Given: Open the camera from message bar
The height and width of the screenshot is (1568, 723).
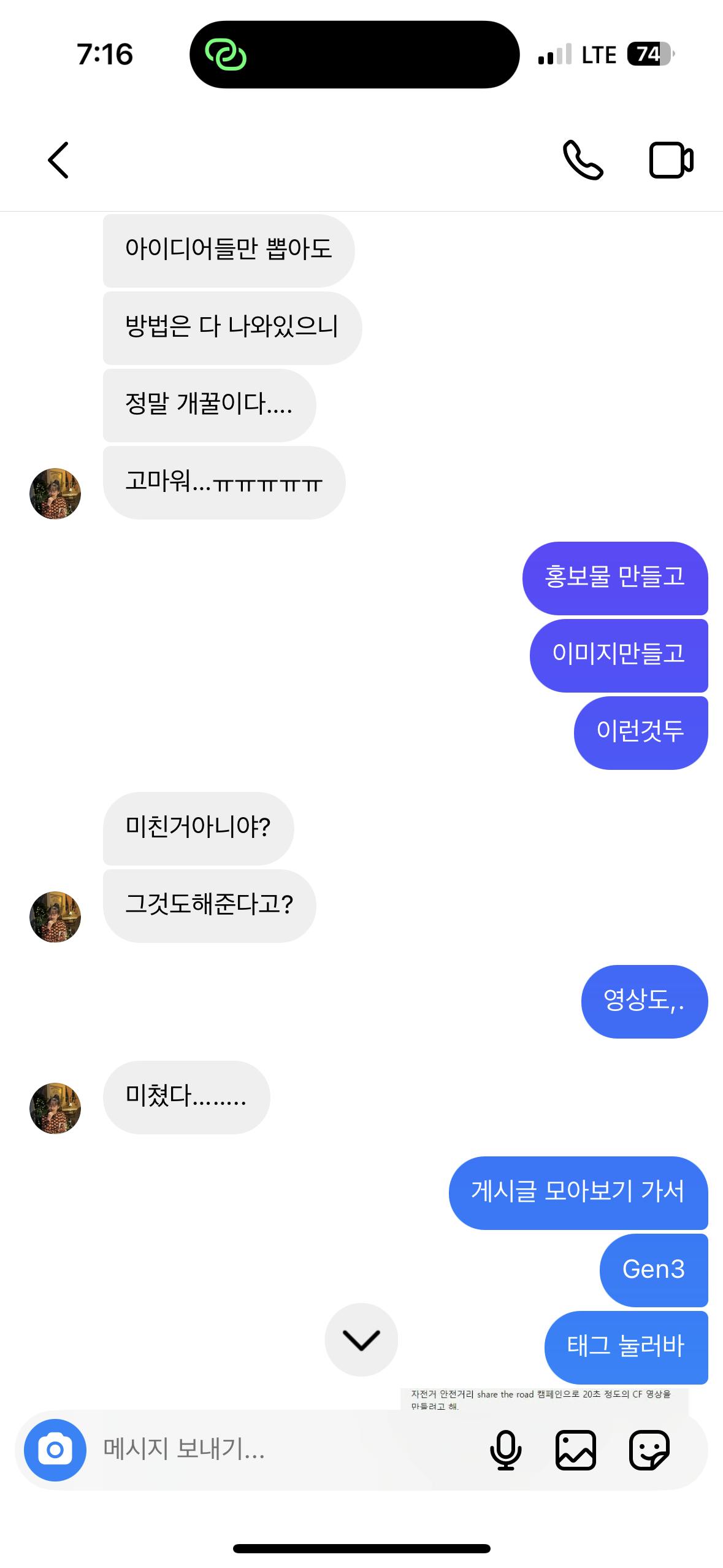Looking at the screenshot, I should point(55,1450).
